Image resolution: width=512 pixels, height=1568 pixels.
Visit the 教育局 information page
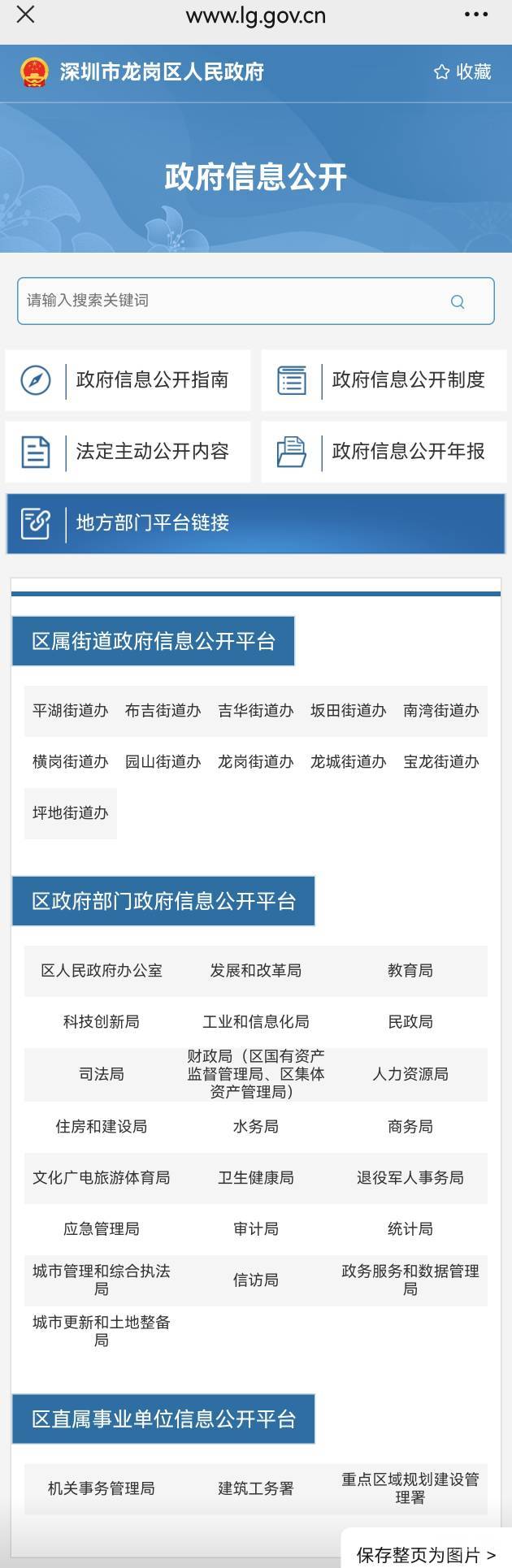tap(410, 971)
